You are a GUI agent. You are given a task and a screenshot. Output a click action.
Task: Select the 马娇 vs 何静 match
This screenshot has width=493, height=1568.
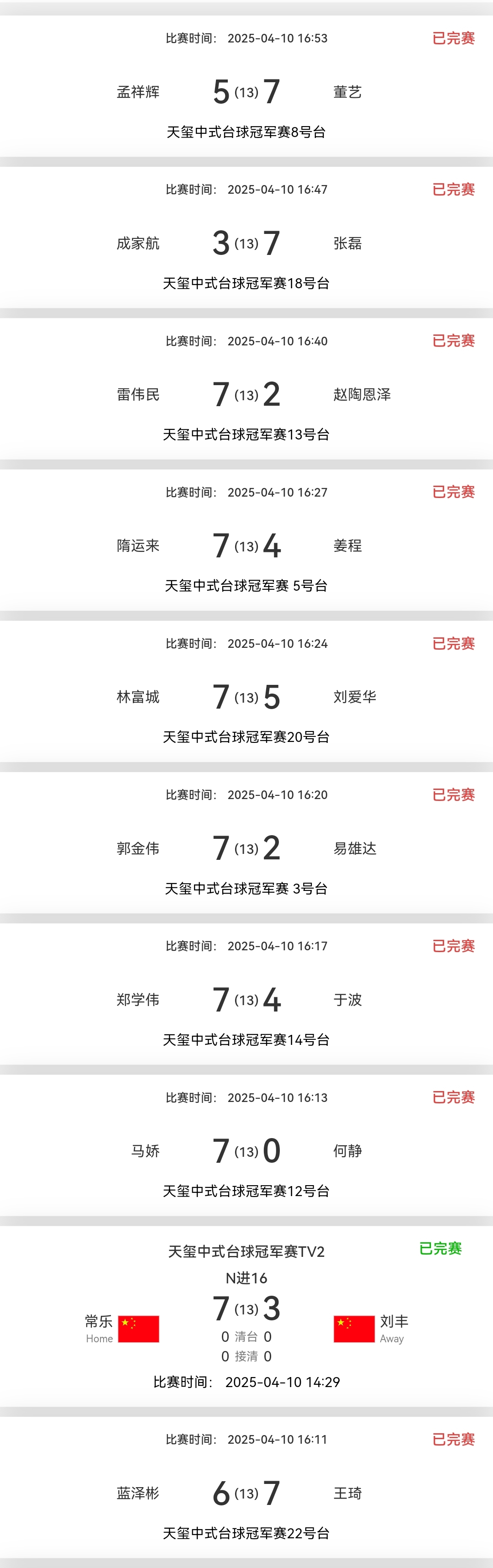(x=246, y=1150)
